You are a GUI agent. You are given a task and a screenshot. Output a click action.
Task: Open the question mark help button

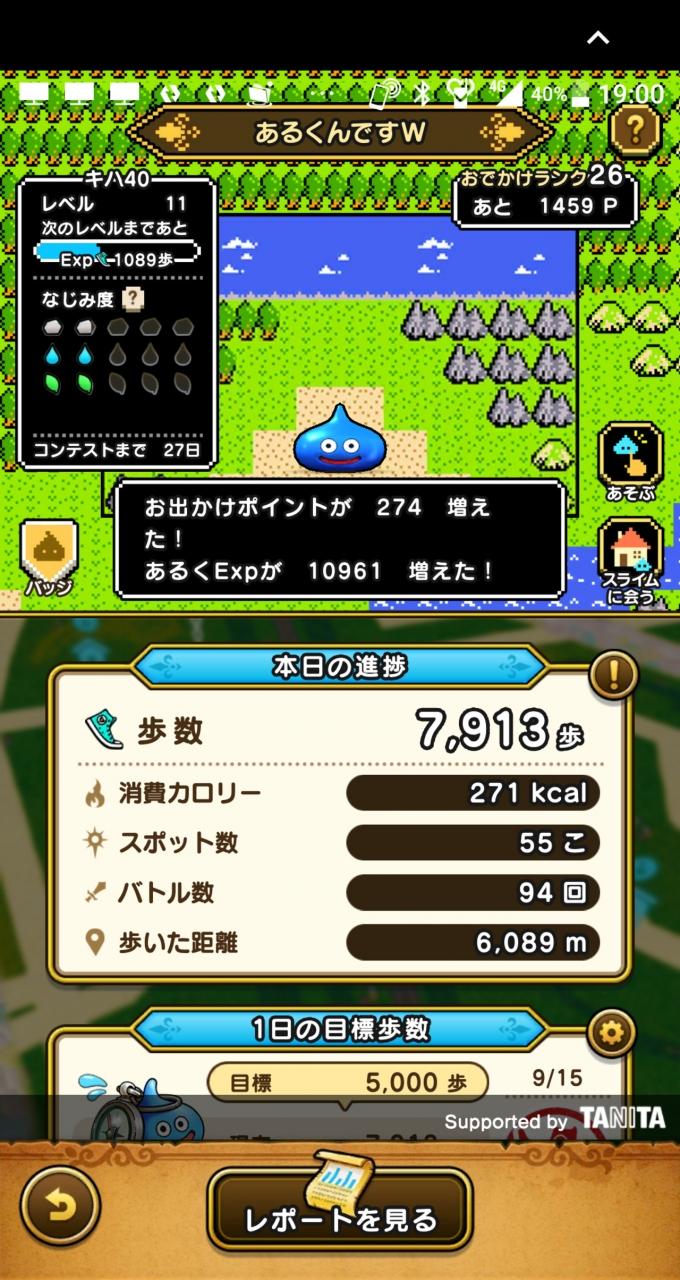pos(635,130)
